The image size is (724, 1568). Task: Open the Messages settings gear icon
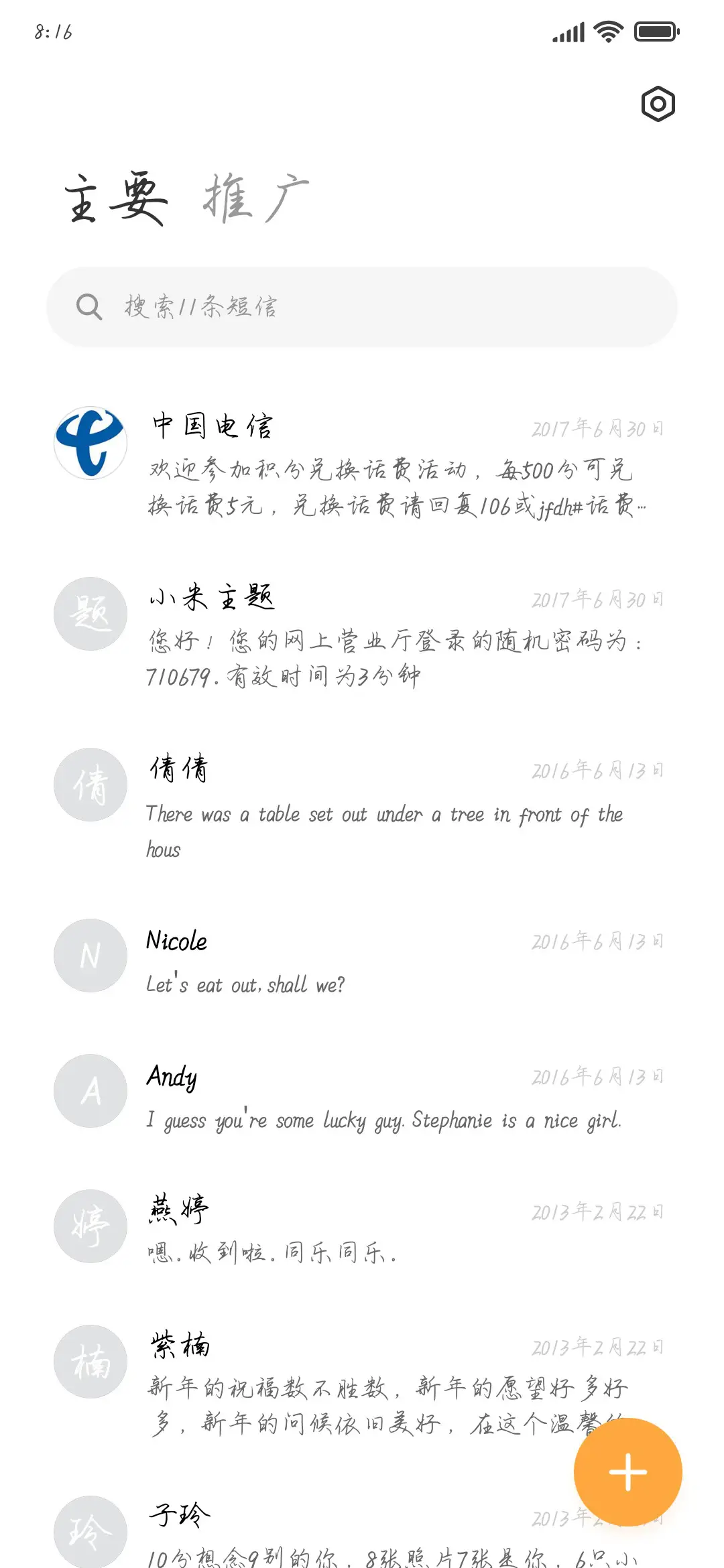[x=657, y=104]
